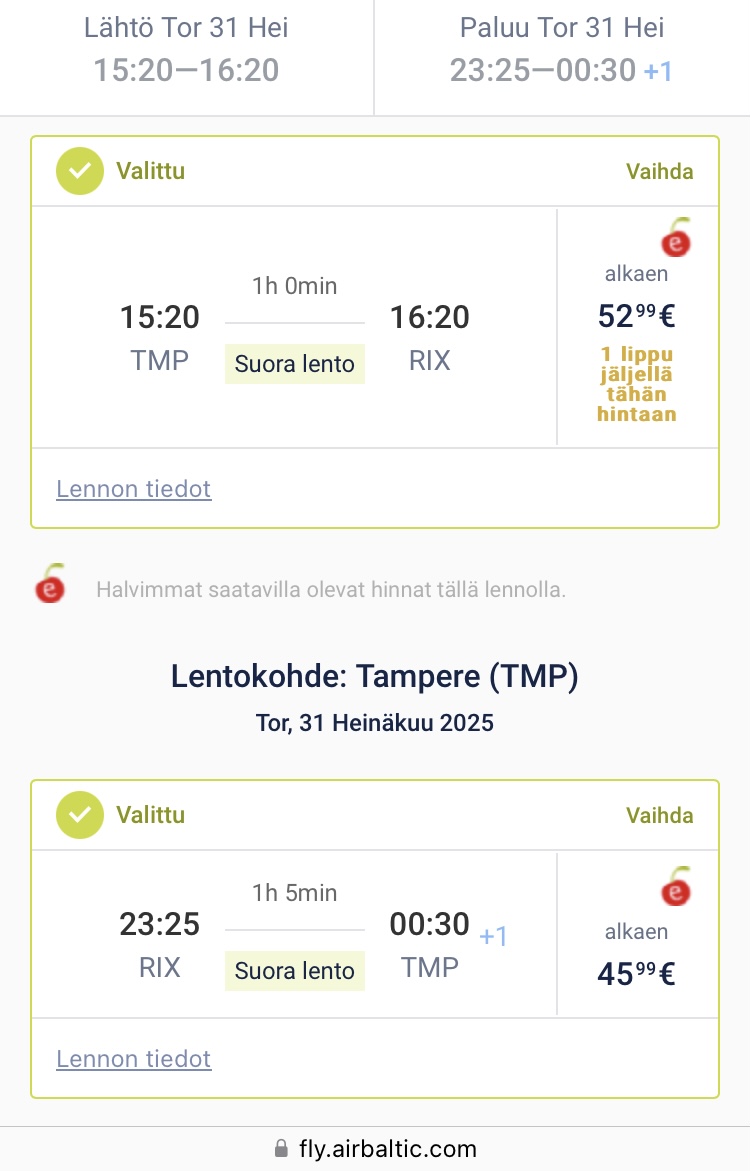Tap Vaihda on the TMP to RIX flight

click(659, 171)
